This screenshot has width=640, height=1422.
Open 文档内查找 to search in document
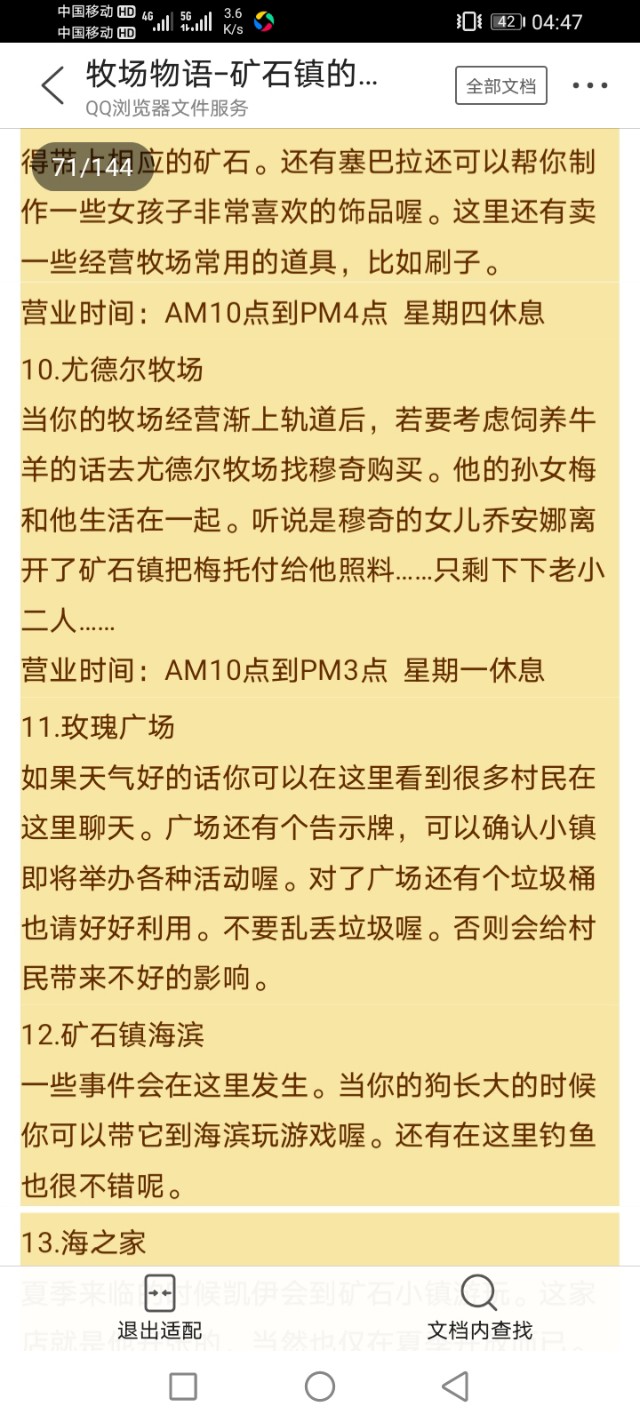point(480,1308)
